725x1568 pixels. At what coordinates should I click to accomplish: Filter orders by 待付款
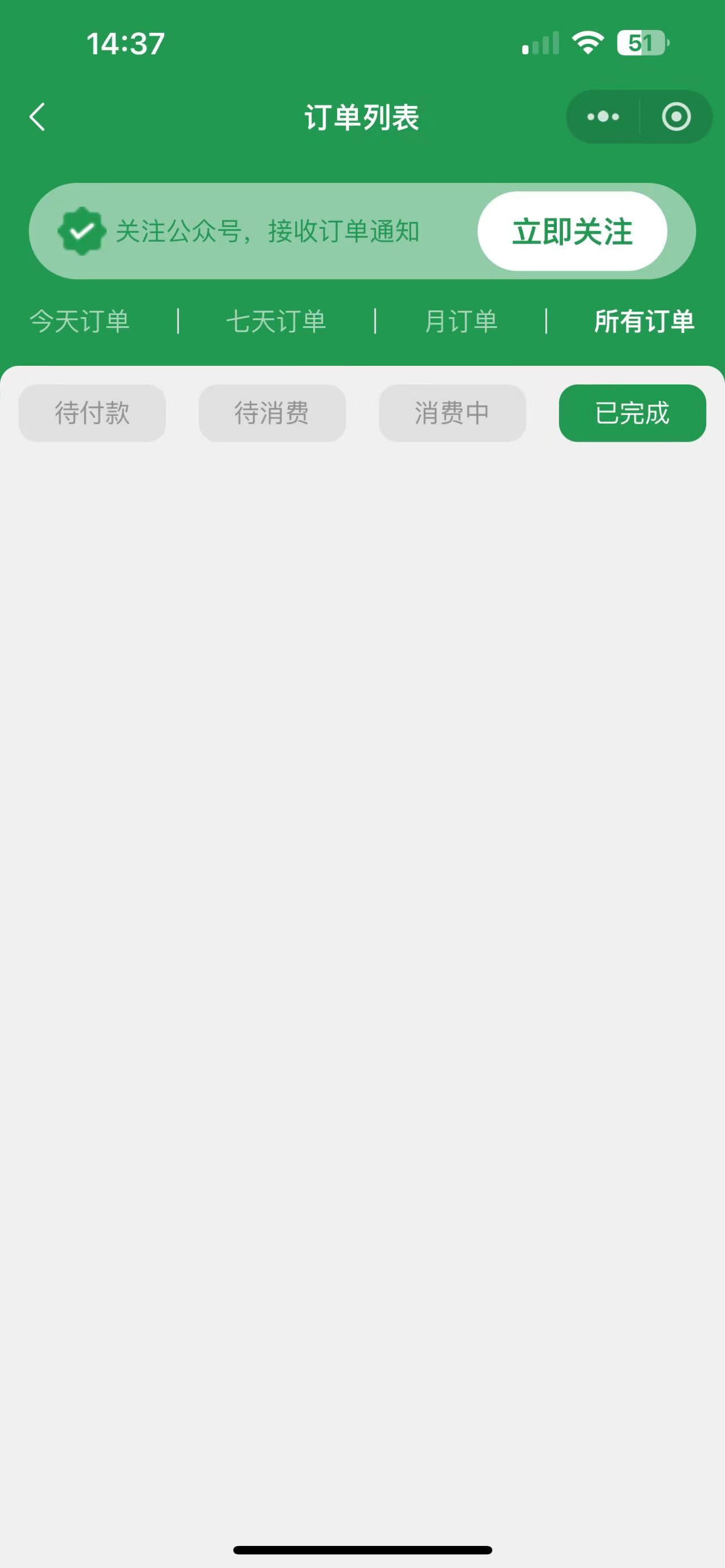pos(92,413)
